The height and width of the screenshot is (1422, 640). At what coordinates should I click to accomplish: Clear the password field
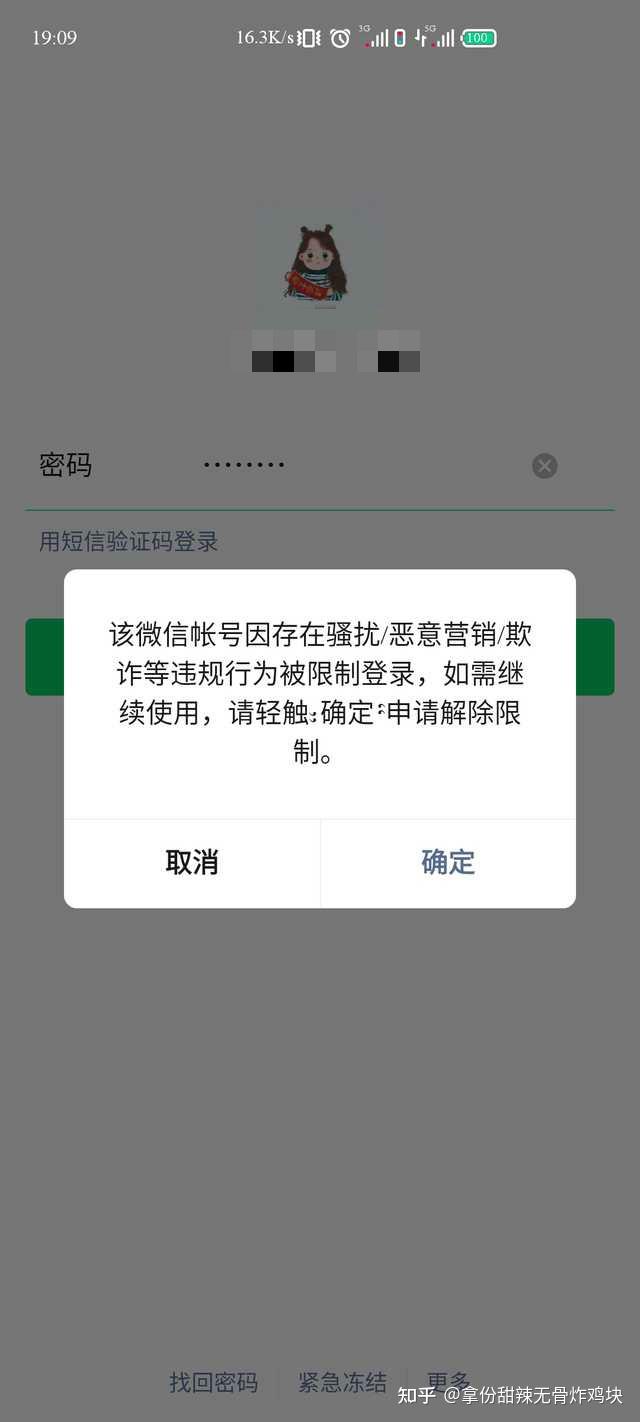544,466
